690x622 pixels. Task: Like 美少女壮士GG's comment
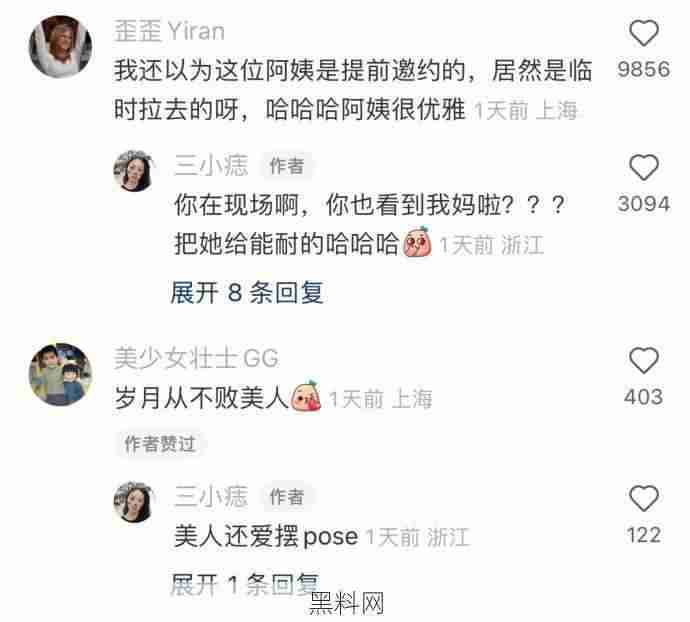[x=644, y=361]
